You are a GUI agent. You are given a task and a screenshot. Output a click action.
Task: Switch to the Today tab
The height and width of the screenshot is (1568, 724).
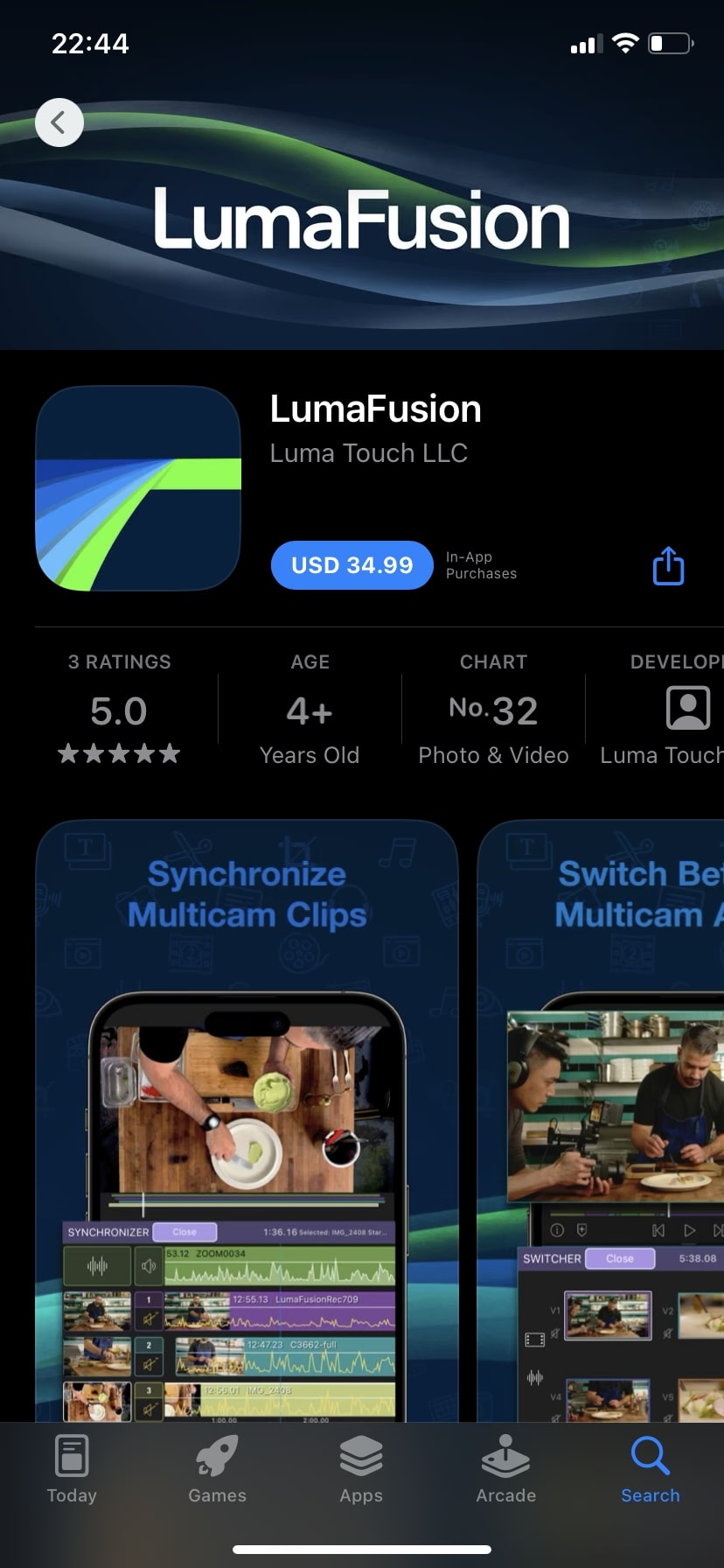(x=72, y=1470)
